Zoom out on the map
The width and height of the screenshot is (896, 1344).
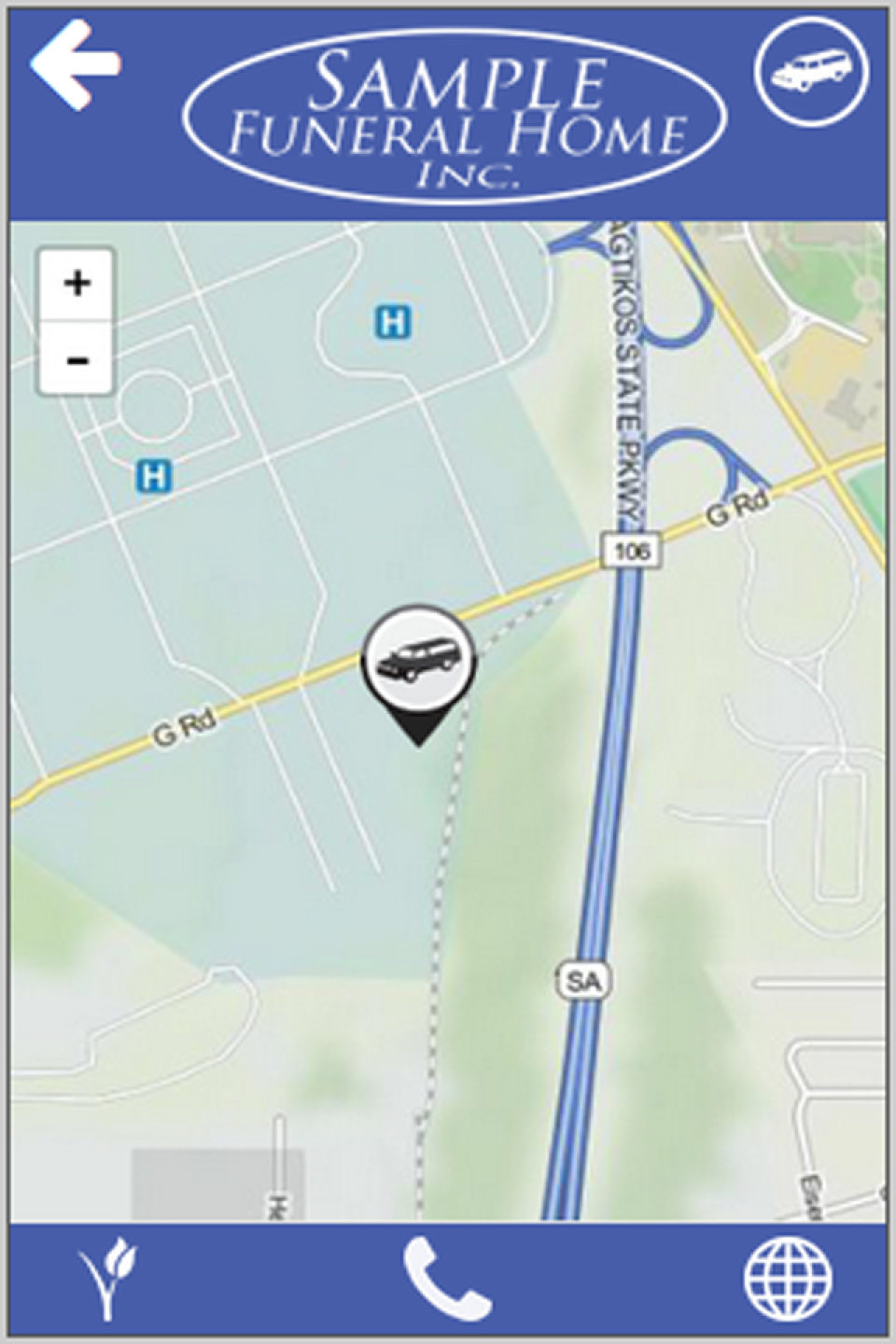pos(77,359)
